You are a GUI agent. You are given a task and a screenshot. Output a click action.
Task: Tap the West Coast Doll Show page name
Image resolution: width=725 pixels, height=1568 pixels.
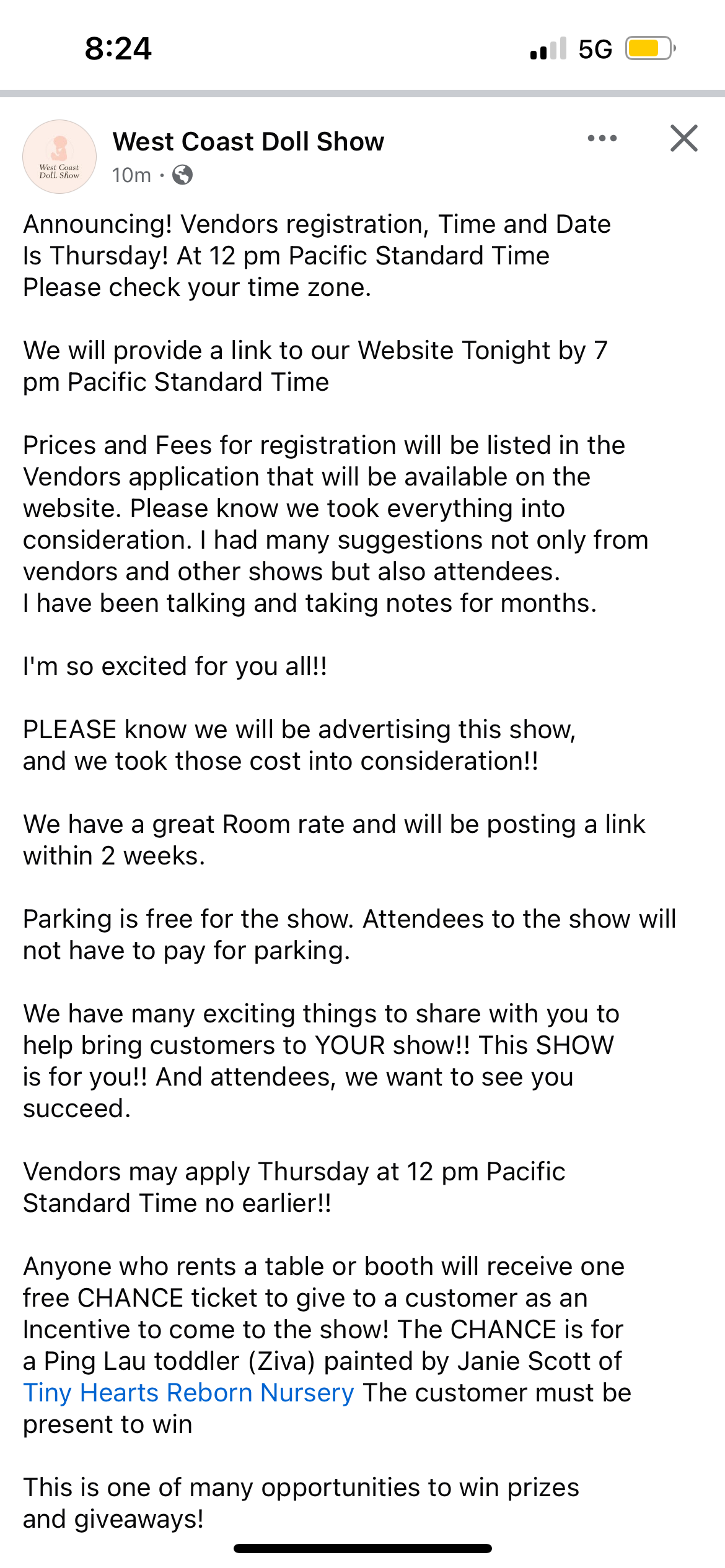248,142
